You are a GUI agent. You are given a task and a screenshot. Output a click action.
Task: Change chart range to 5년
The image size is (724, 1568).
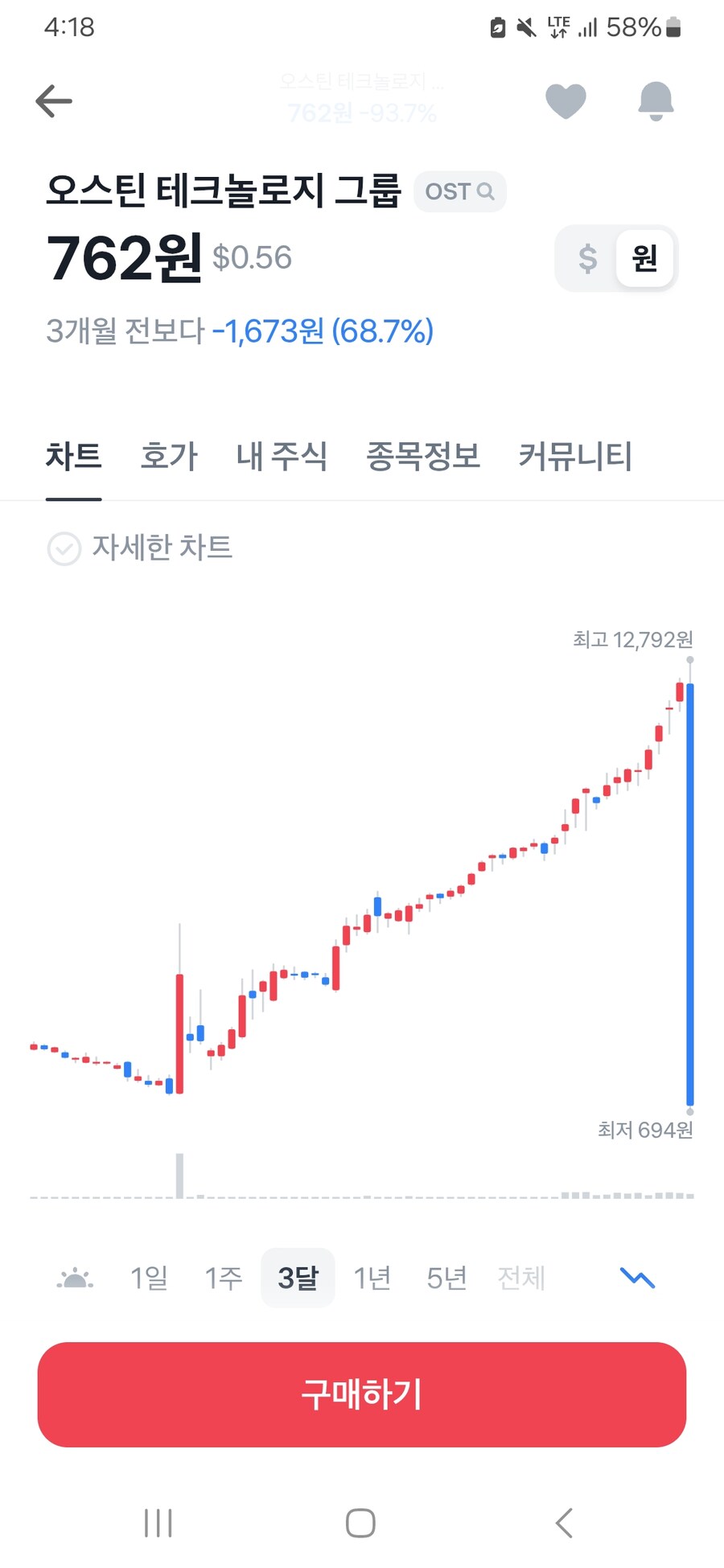point(446,1277)
